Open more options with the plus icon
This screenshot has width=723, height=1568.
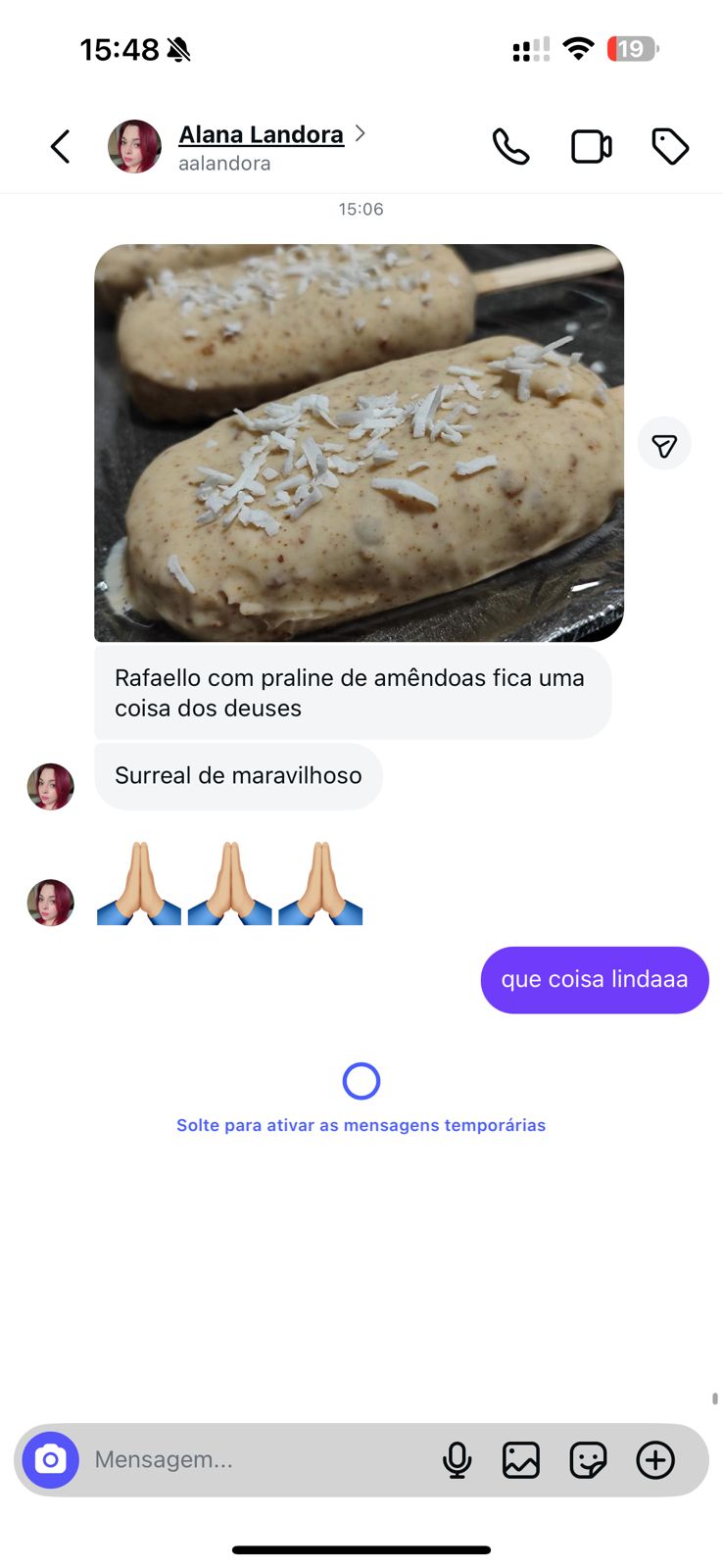(655, 1460)
